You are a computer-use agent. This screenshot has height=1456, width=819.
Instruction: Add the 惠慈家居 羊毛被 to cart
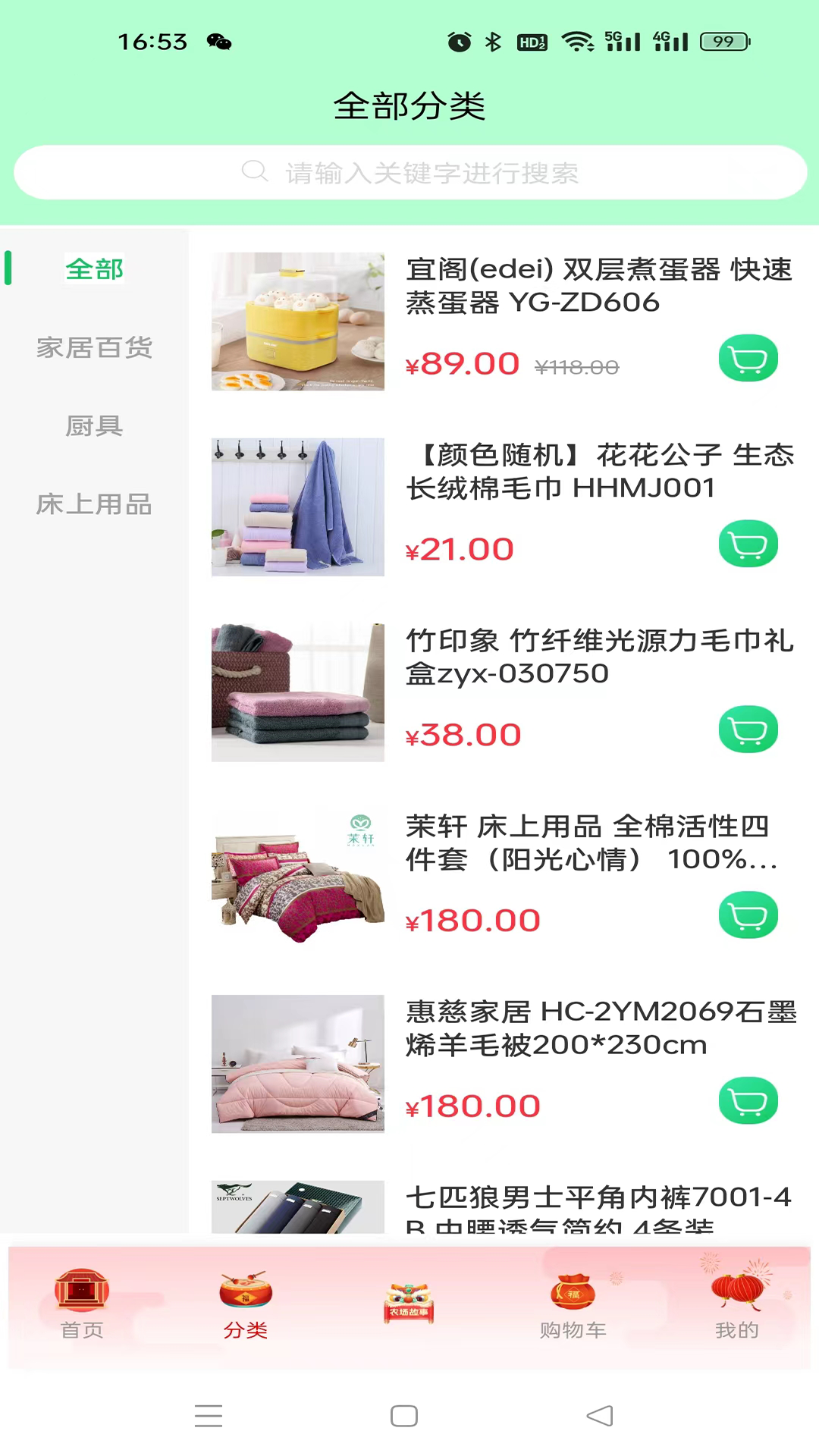click(748, 1100)
